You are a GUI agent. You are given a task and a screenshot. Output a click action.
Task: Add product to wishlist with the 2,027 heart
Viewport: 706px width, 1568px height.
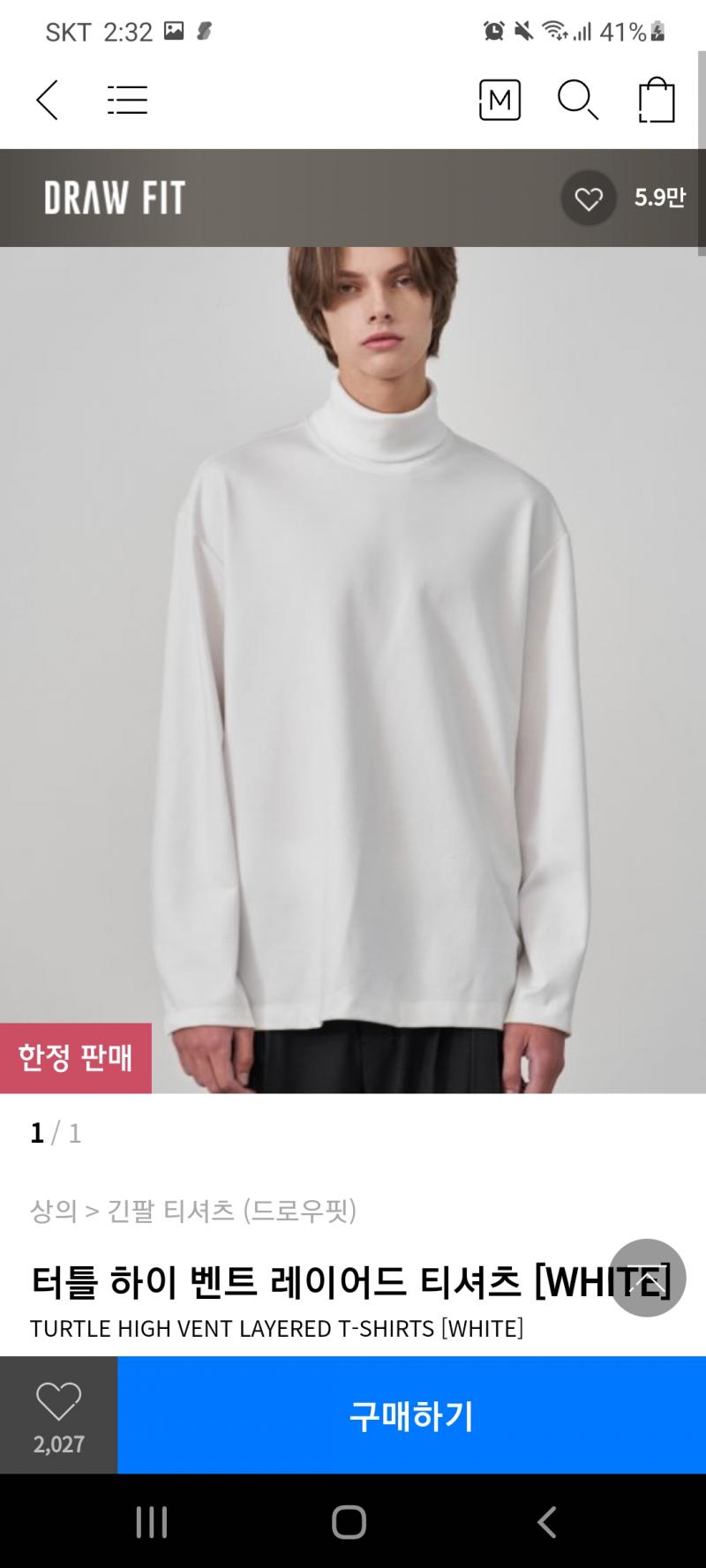[58, 1414]
